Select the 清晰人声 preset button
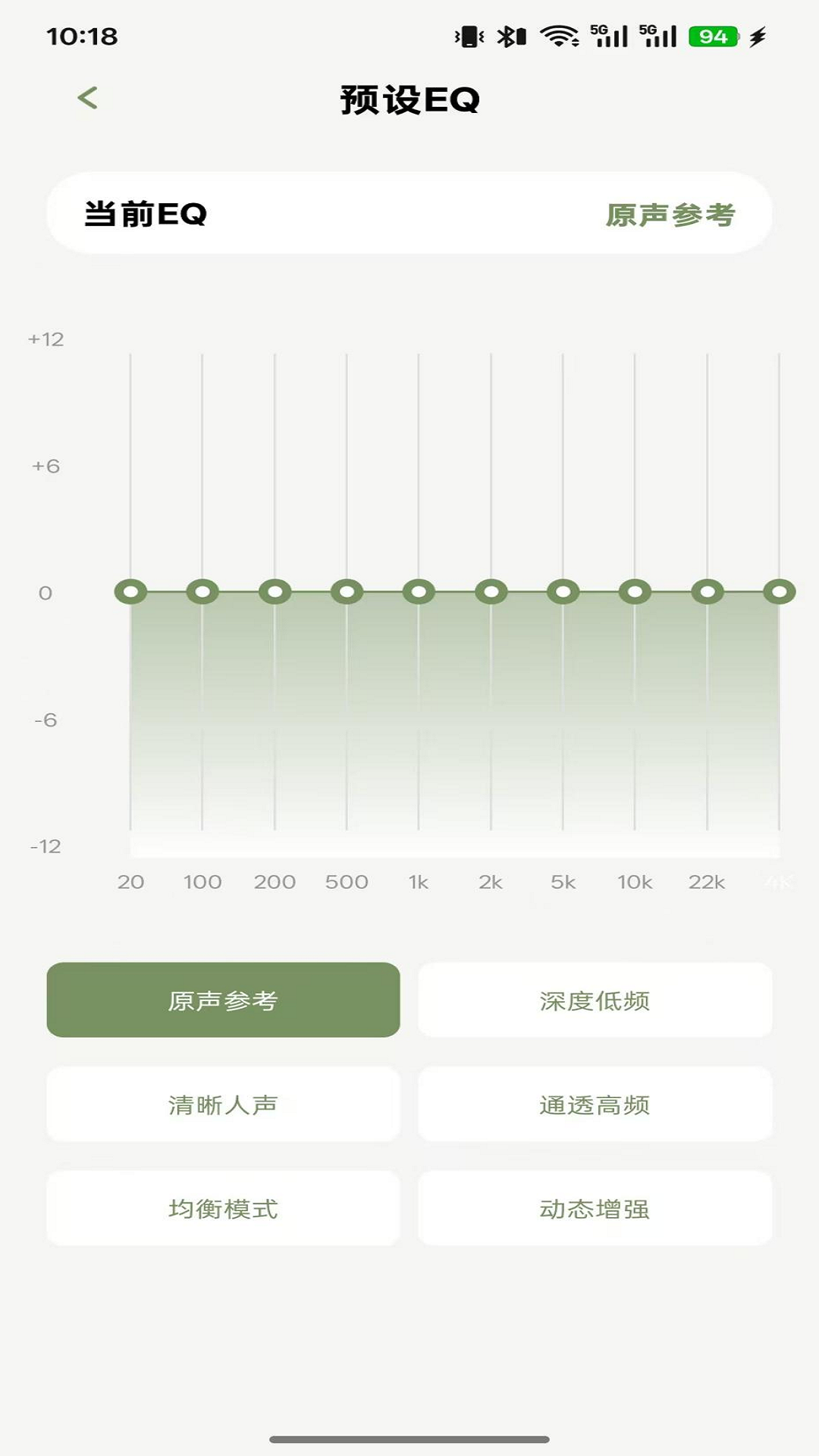The width and height of the screenshot is (819, 1456). tap(224, 1103)
